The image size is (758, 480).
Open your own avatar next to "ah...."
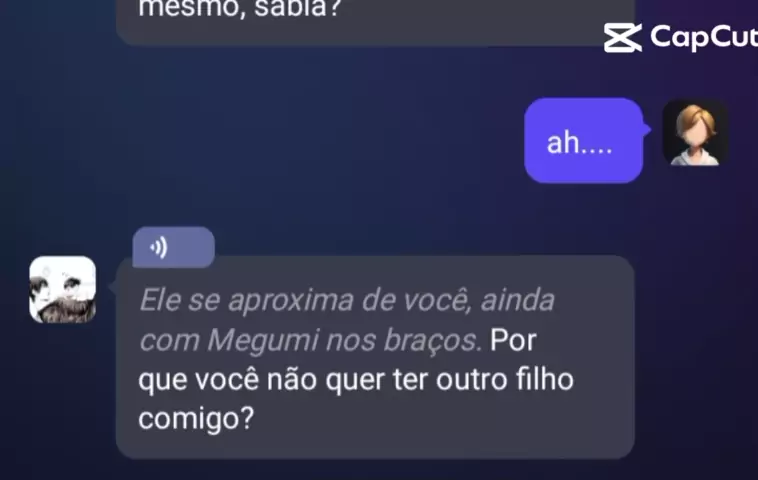tap(695, 132)
